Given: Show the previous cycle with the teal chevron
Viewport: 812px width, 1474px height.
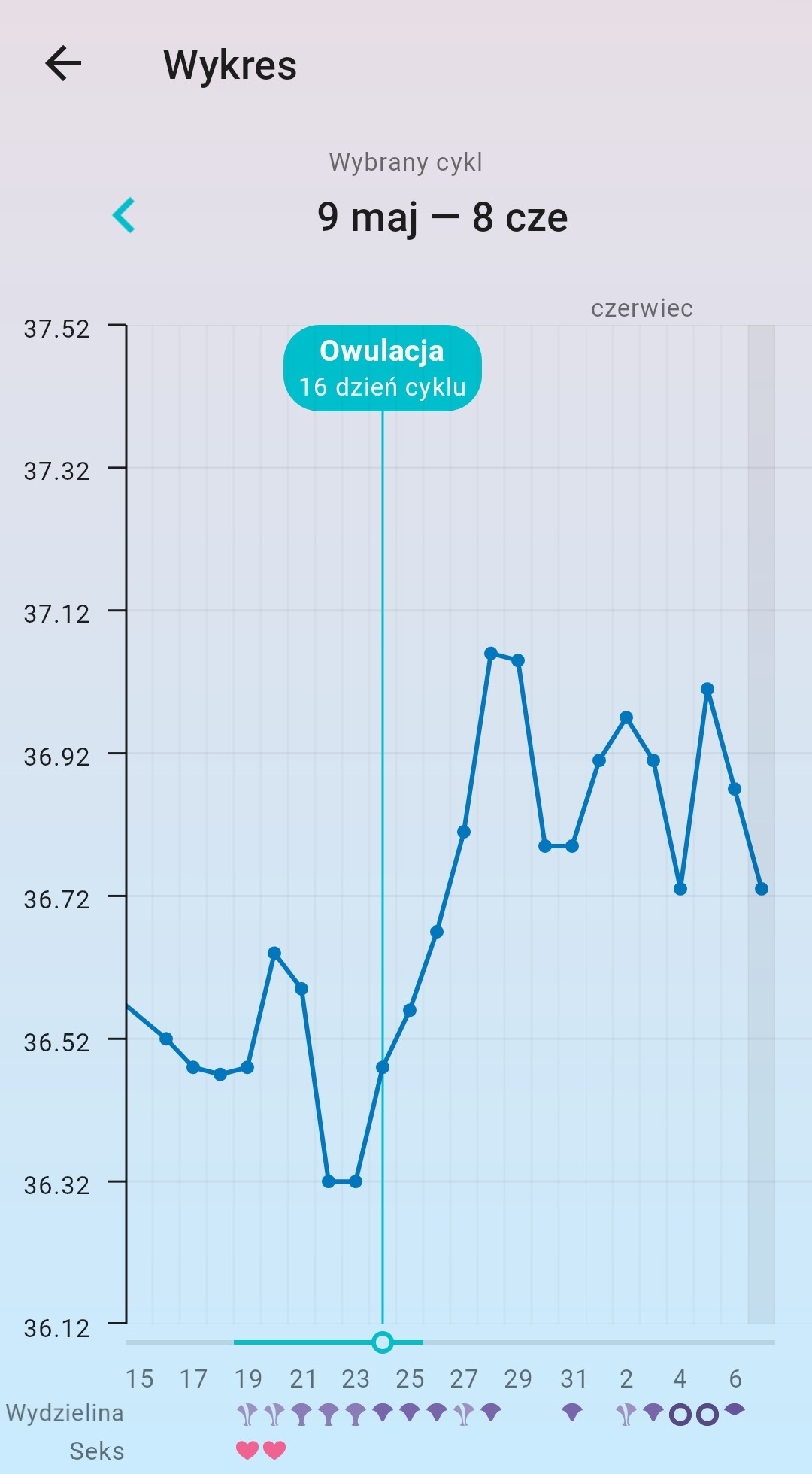Looking at the screenshot, I should click(124, 216).
